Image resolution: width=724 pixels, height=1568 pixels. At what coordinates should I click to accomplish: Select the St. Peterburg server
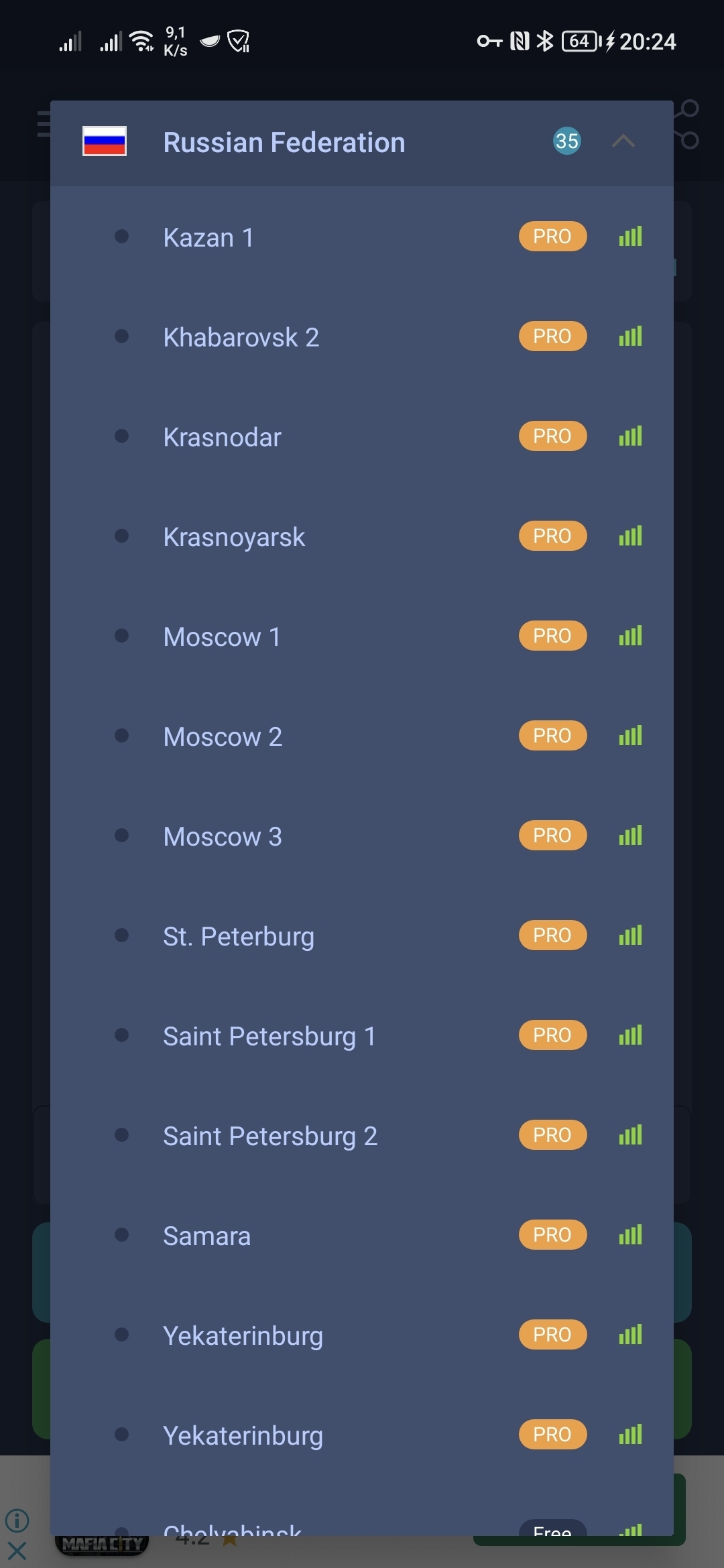(x=362, y=935)
